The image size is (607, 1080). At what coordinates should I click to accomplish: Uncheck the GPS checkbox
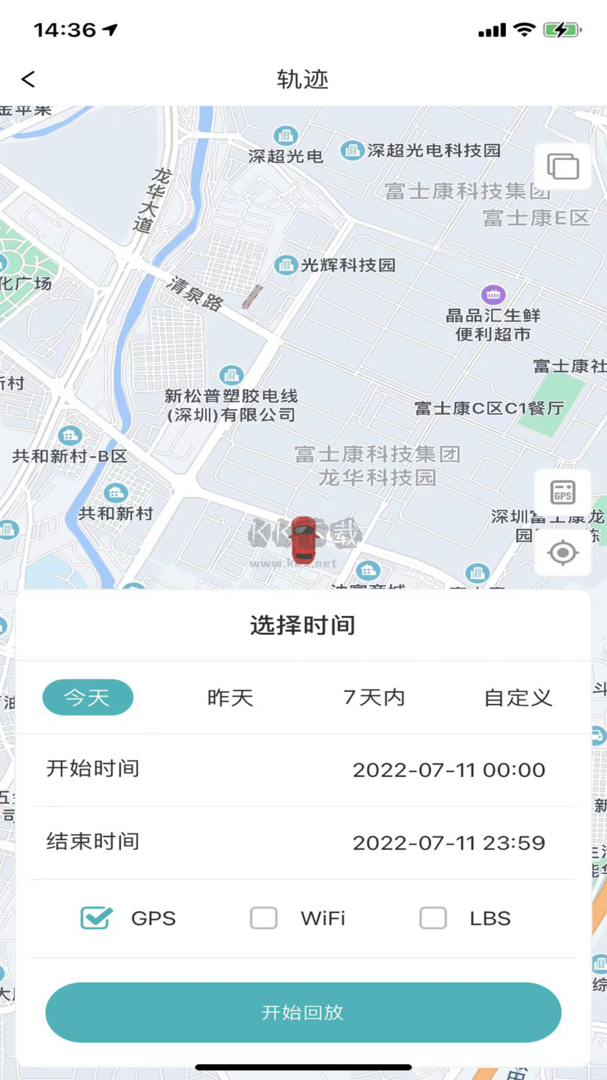[x=96, y=918]
